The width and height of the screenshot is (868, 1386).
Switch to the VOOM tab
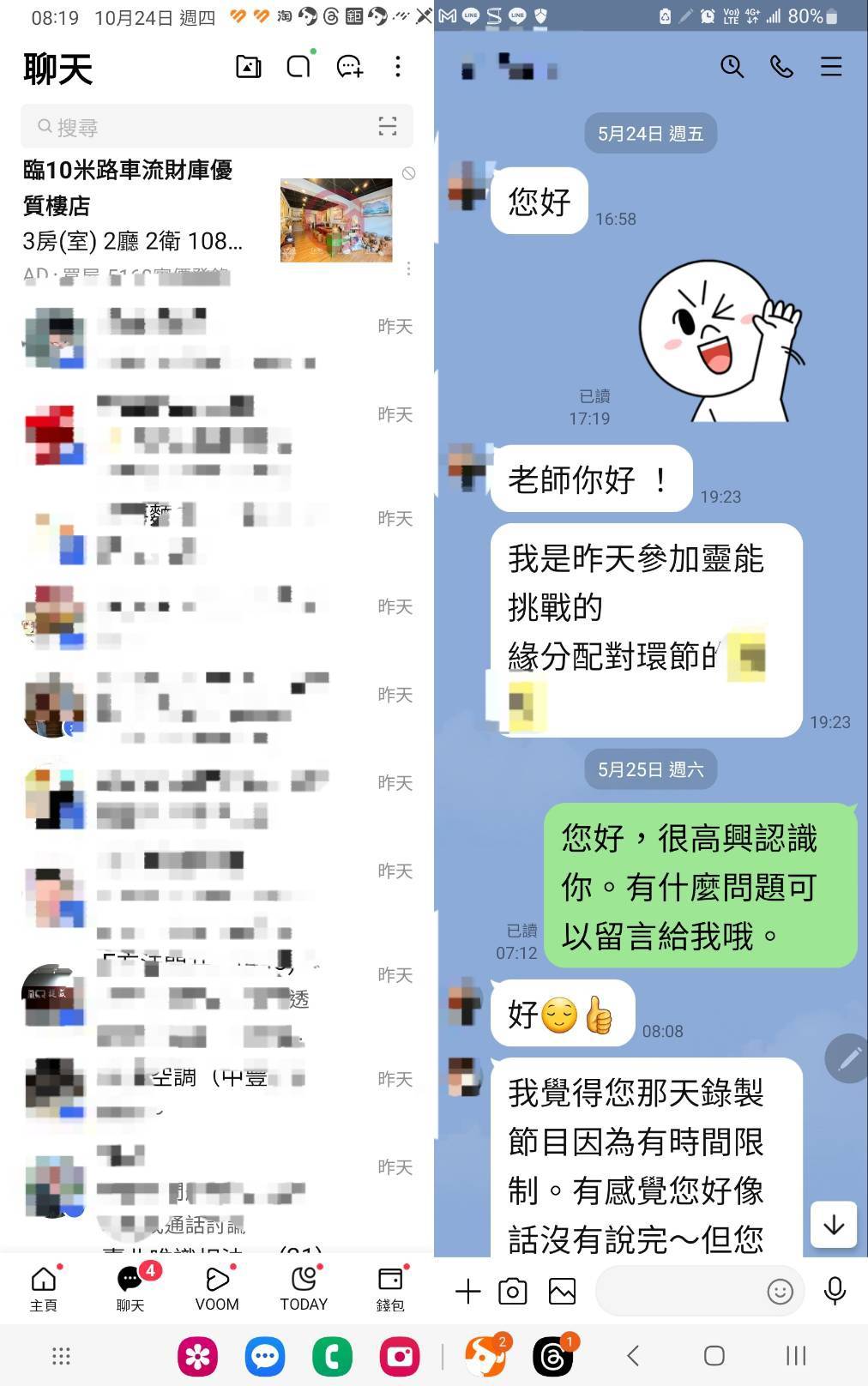[x=217, y=1288]
